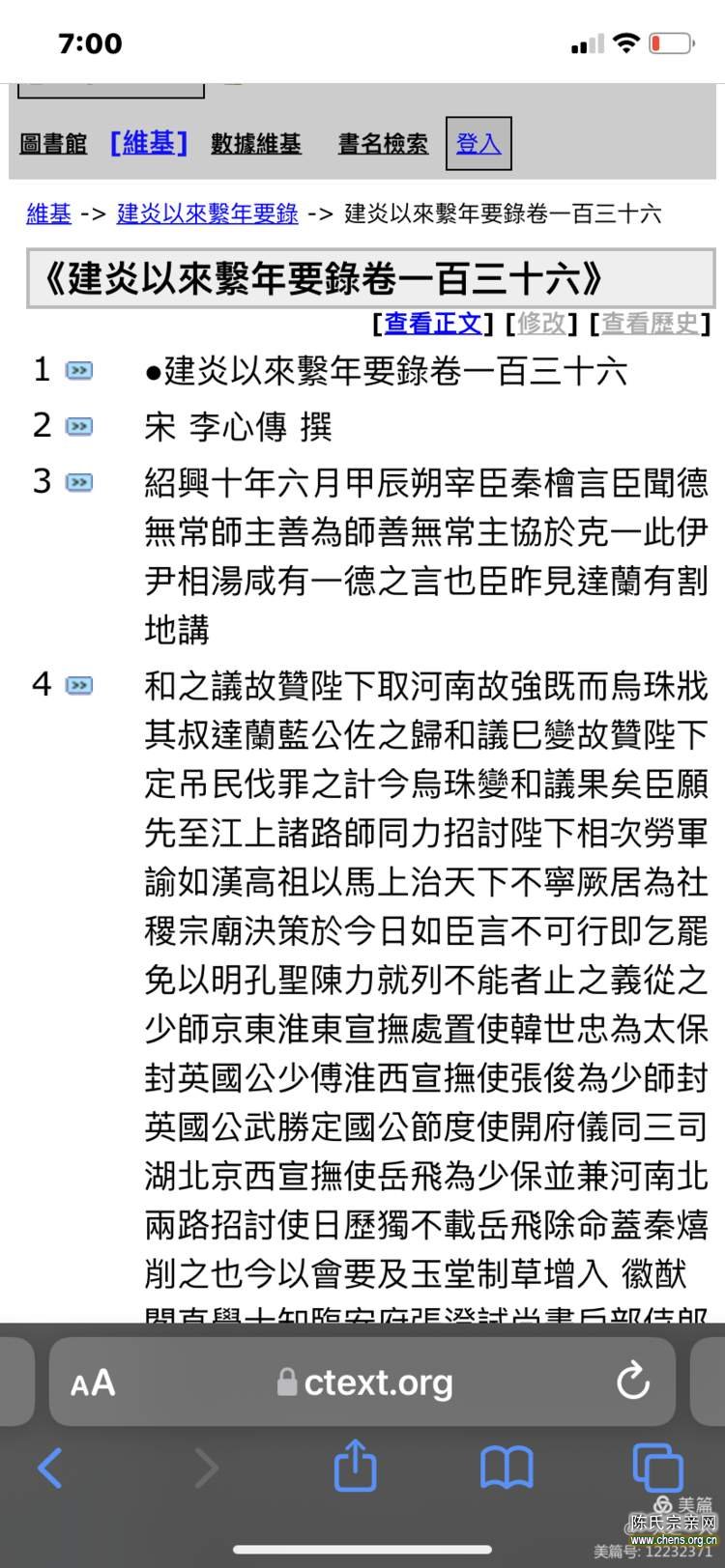Go to 數據維基
This screenshot has width=725, height=1568.
[256, 144]
